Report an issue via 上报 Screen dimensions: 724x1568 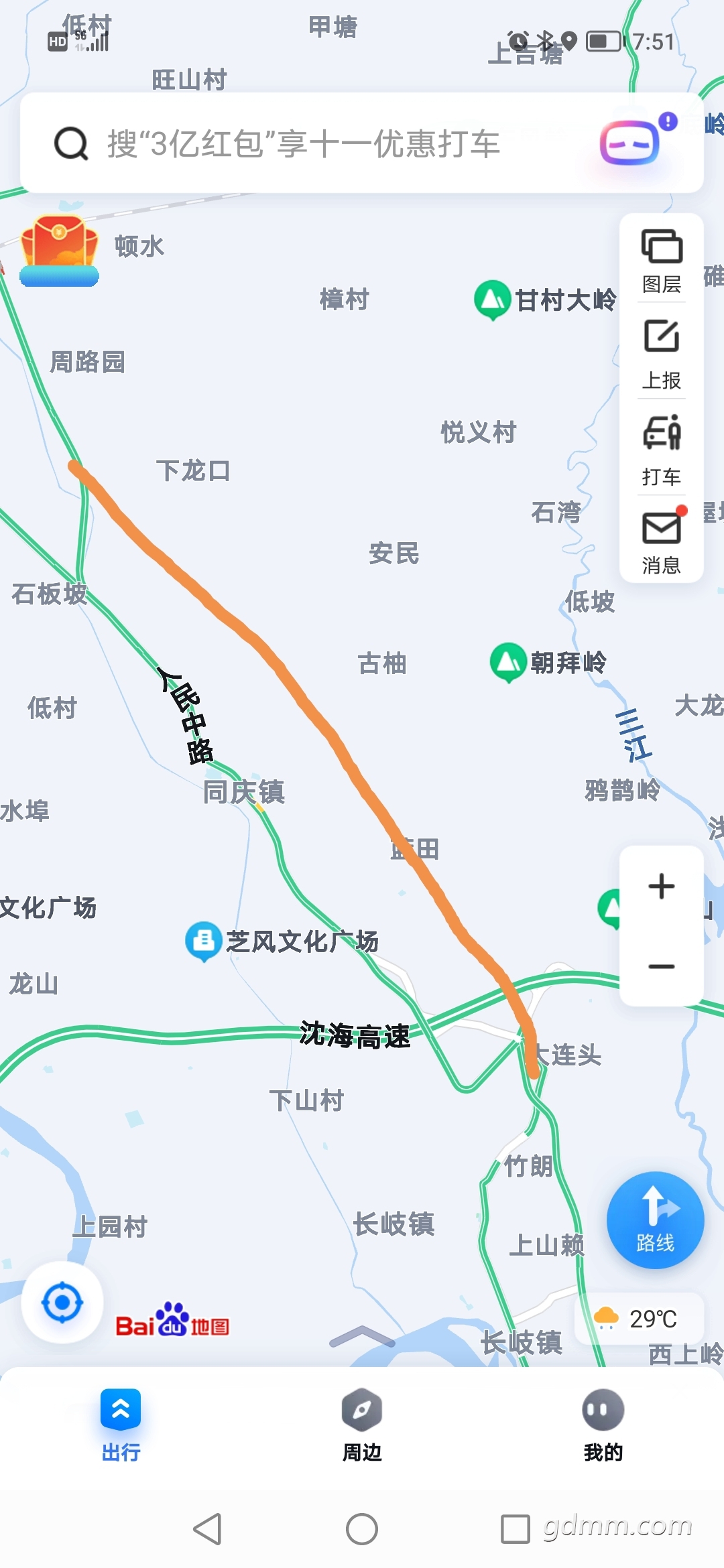coord(662,354)
